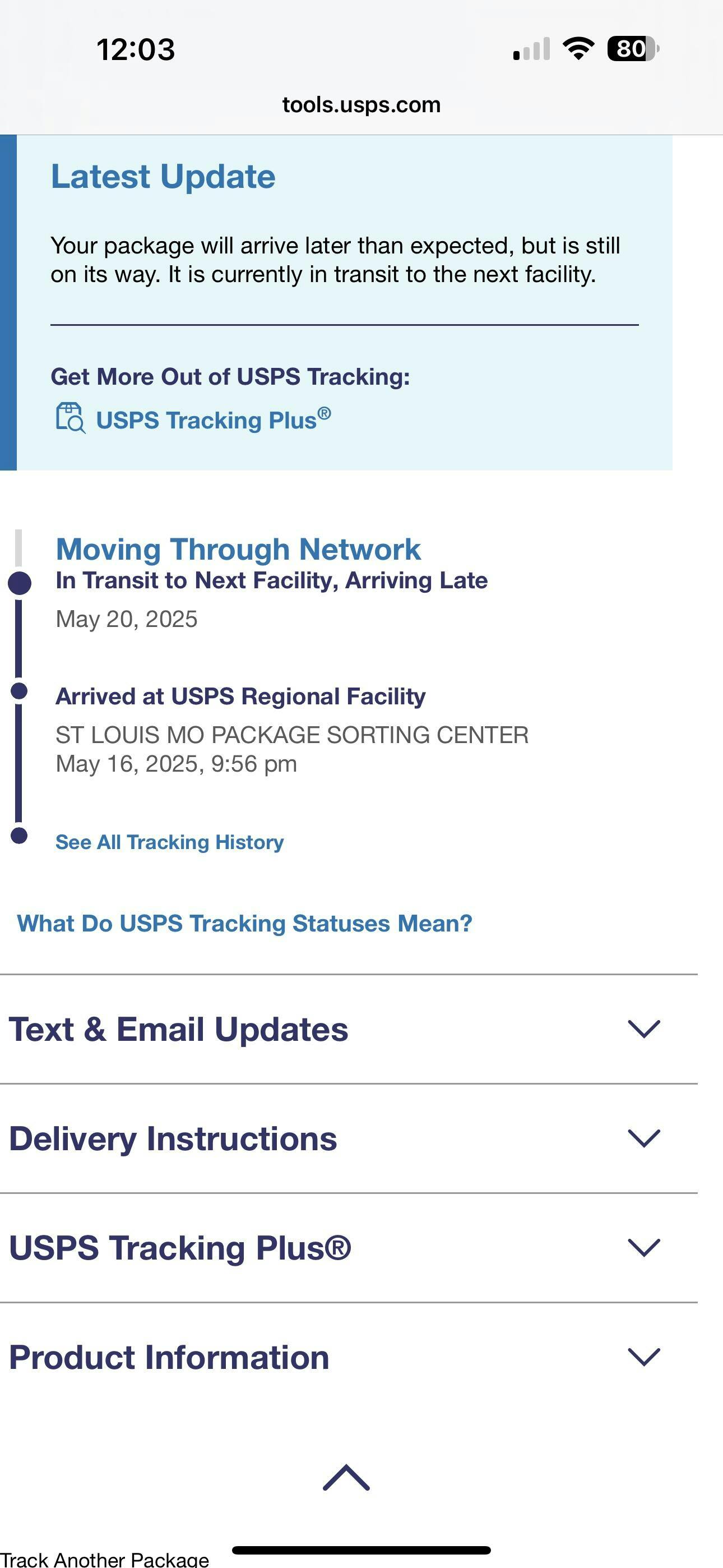Open What Do USPS Tracking Statuses Mean?
Viewport: 723px width, 1568px height.
[244, 924]
